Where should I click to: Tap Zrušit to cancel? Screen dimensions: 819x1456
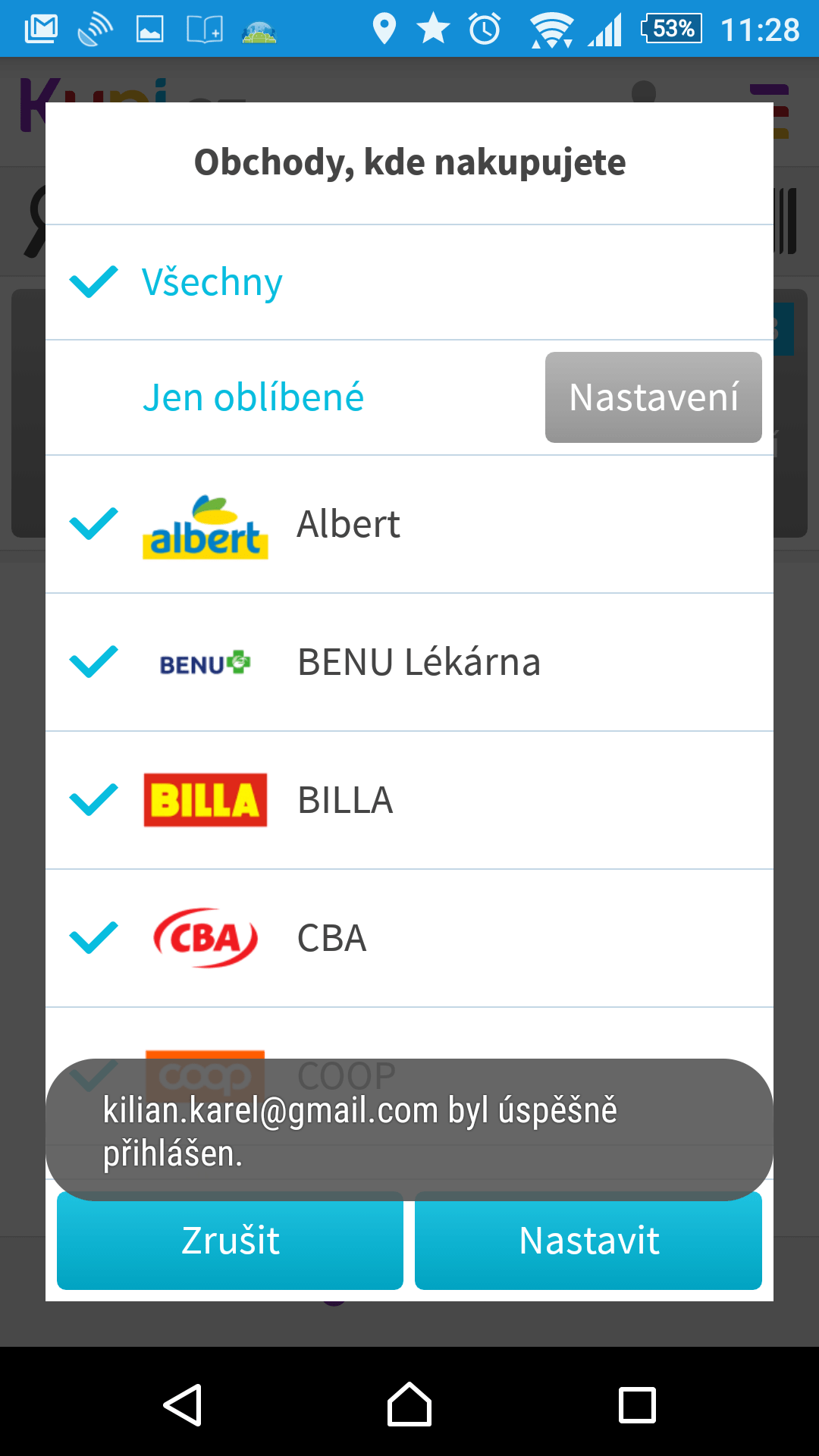coord(230,1241)
